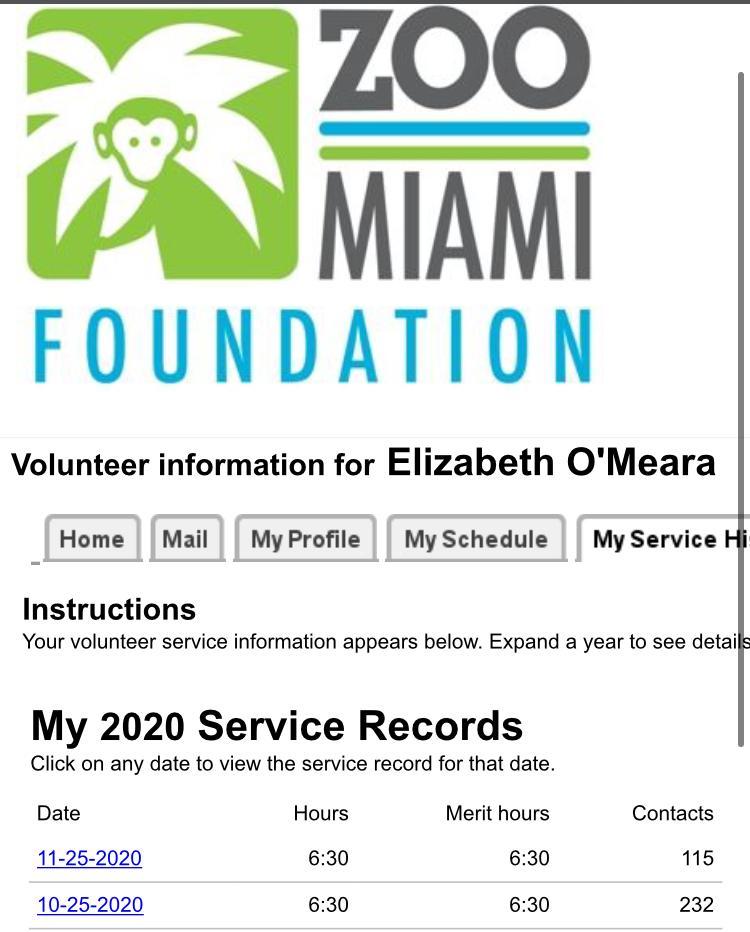This screenshot has width=750, height=932.
Task: Go to the My Profile tab
Action: pyautogui.click(x=305, y=539)
